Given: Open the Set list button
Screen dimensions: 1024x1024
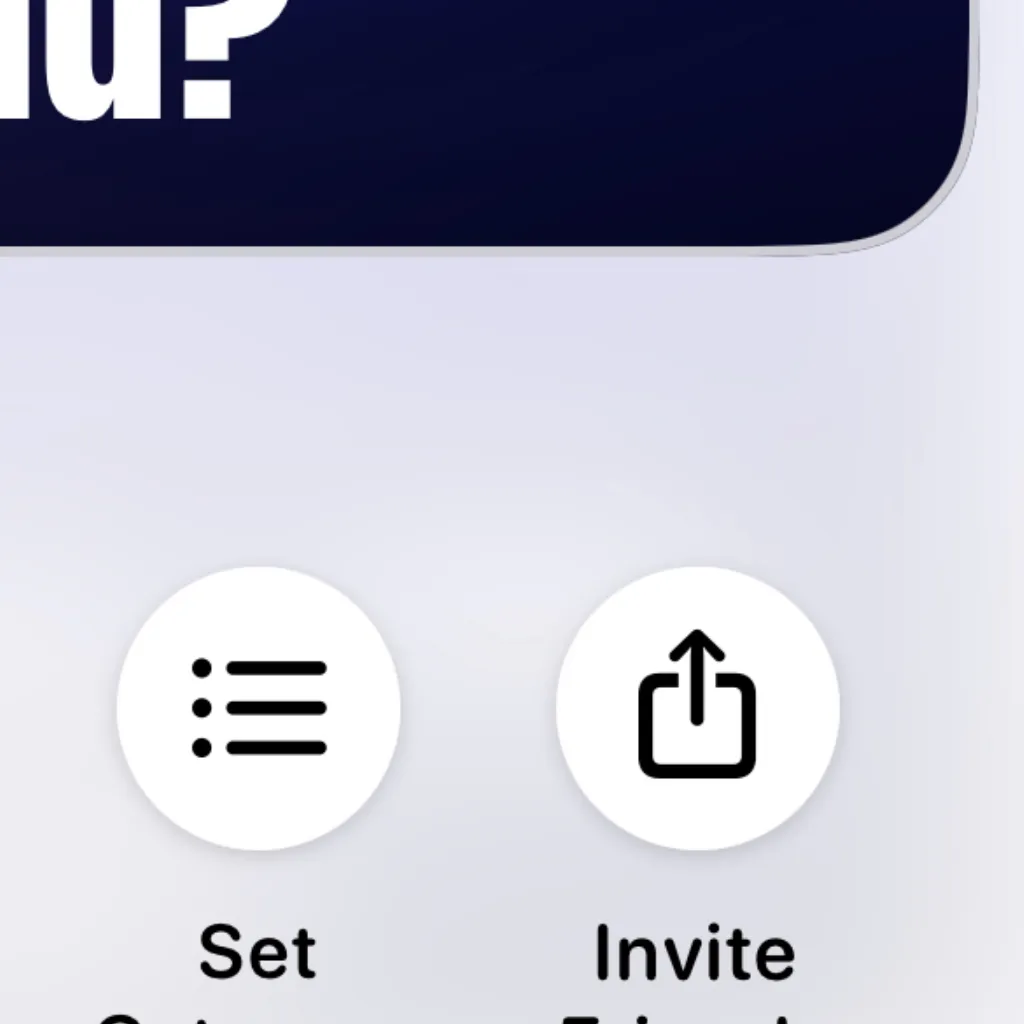Looking at the screenshot, I should [x=258, y=708].
